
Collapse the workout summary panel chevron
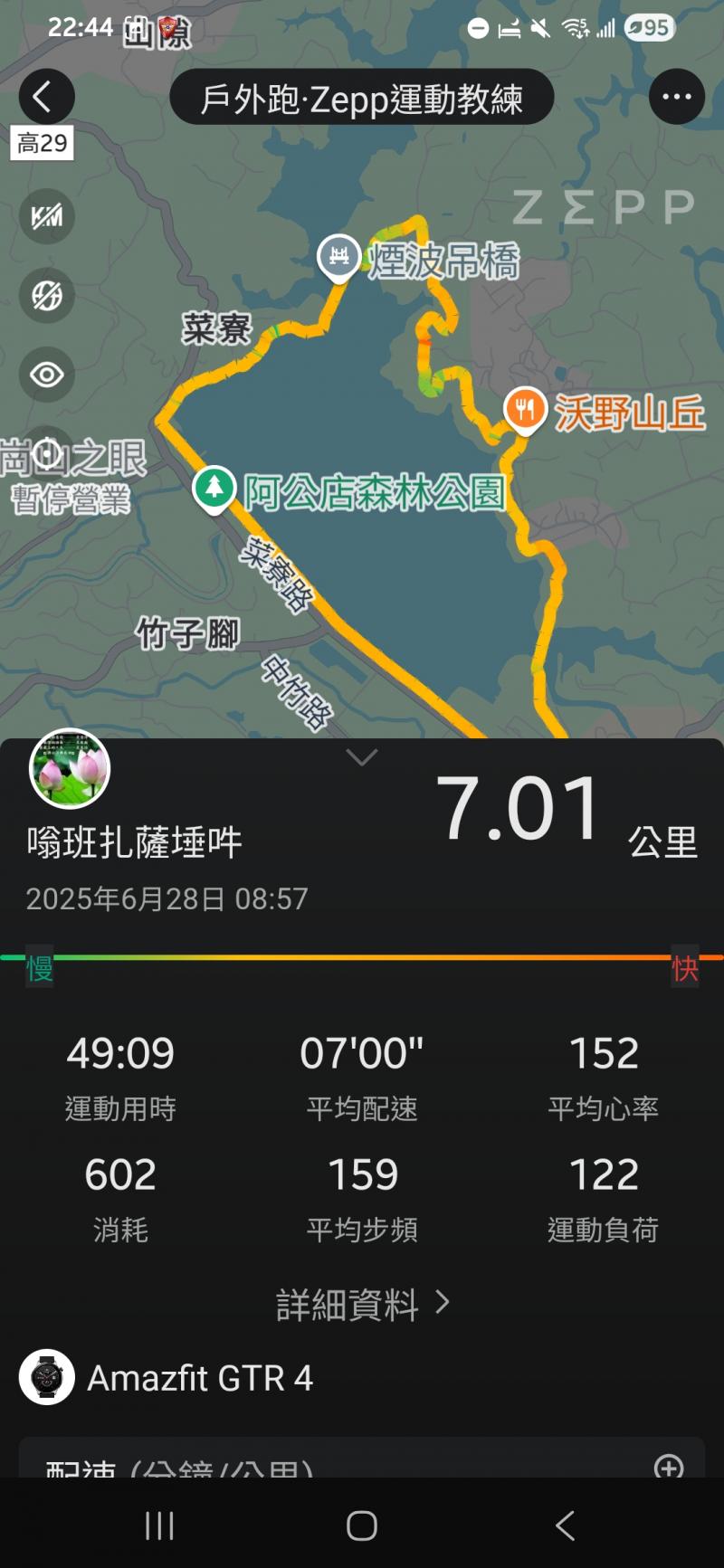(362, 758)
